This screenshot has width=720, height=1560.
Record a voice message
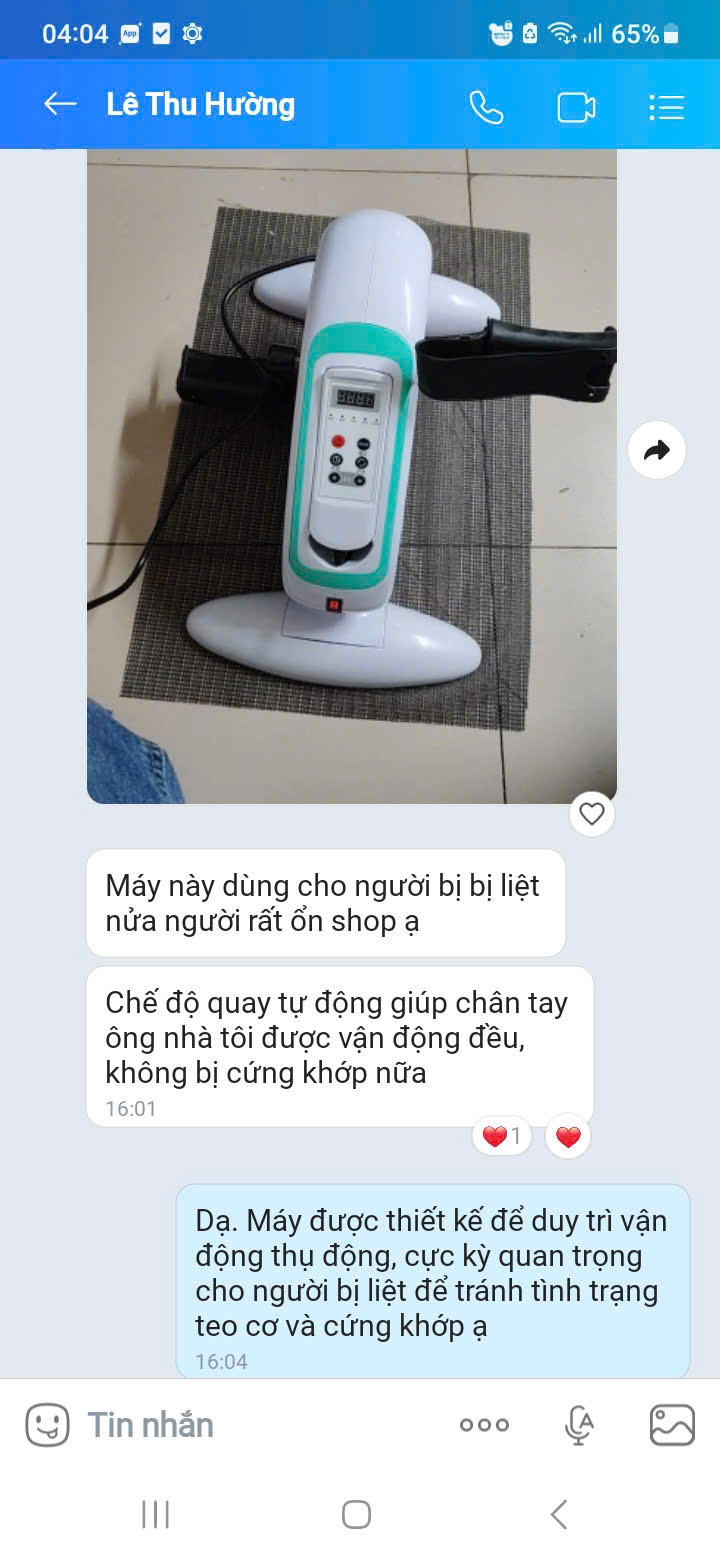(x=579, y=1425)
